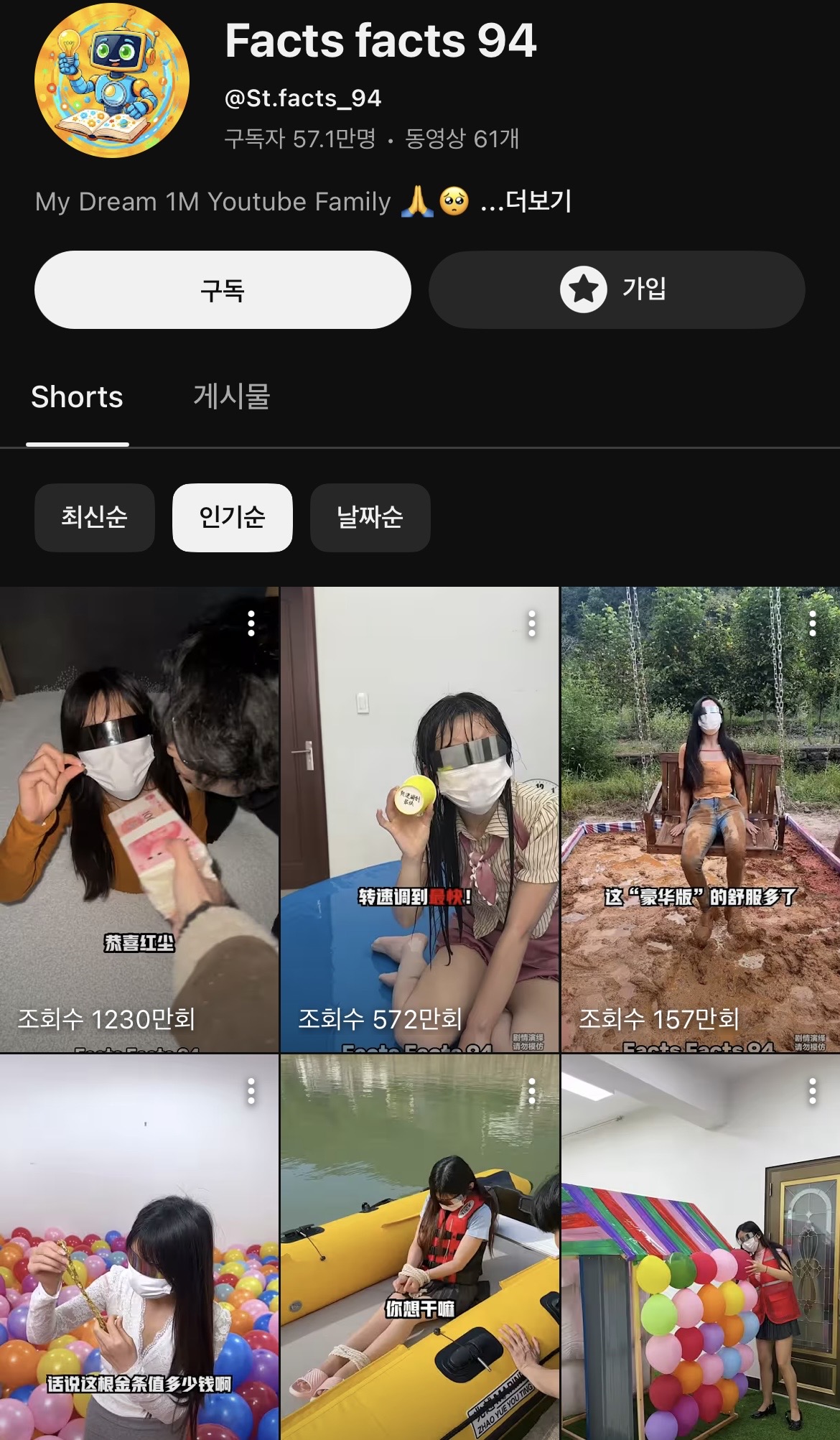Sort shorts by 날짜순
840x1440 pixels.
click(x=370, y=517)
